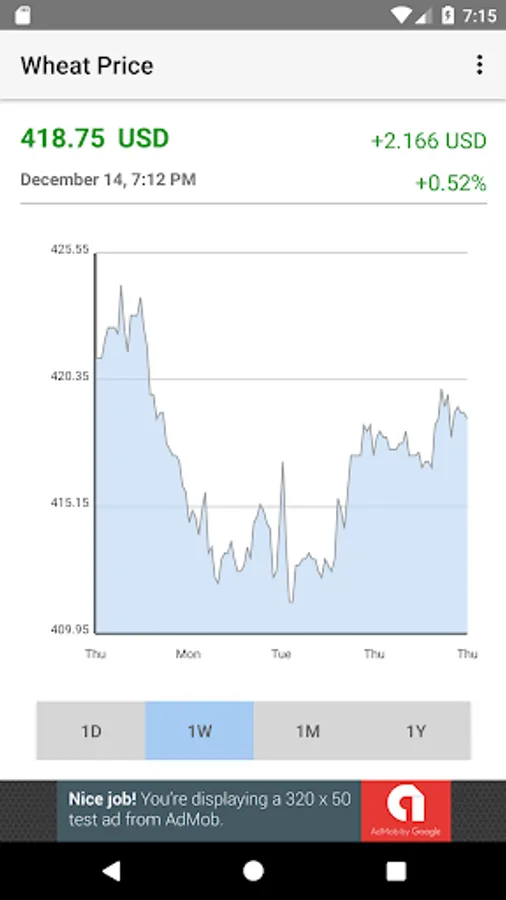Go back with the system back button
This screenshot has width=506, height=900.
point(111,871)
